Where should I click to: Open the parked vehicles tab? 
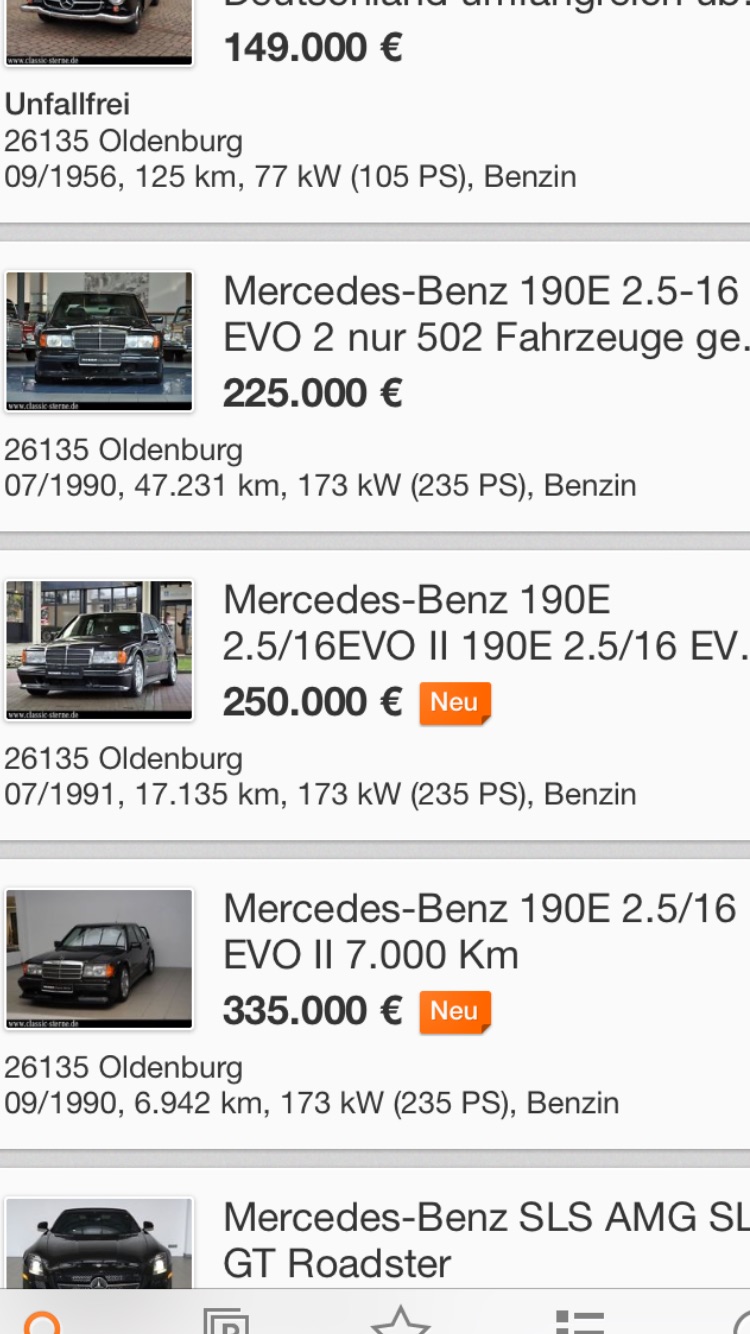[x=225, y=1320]
